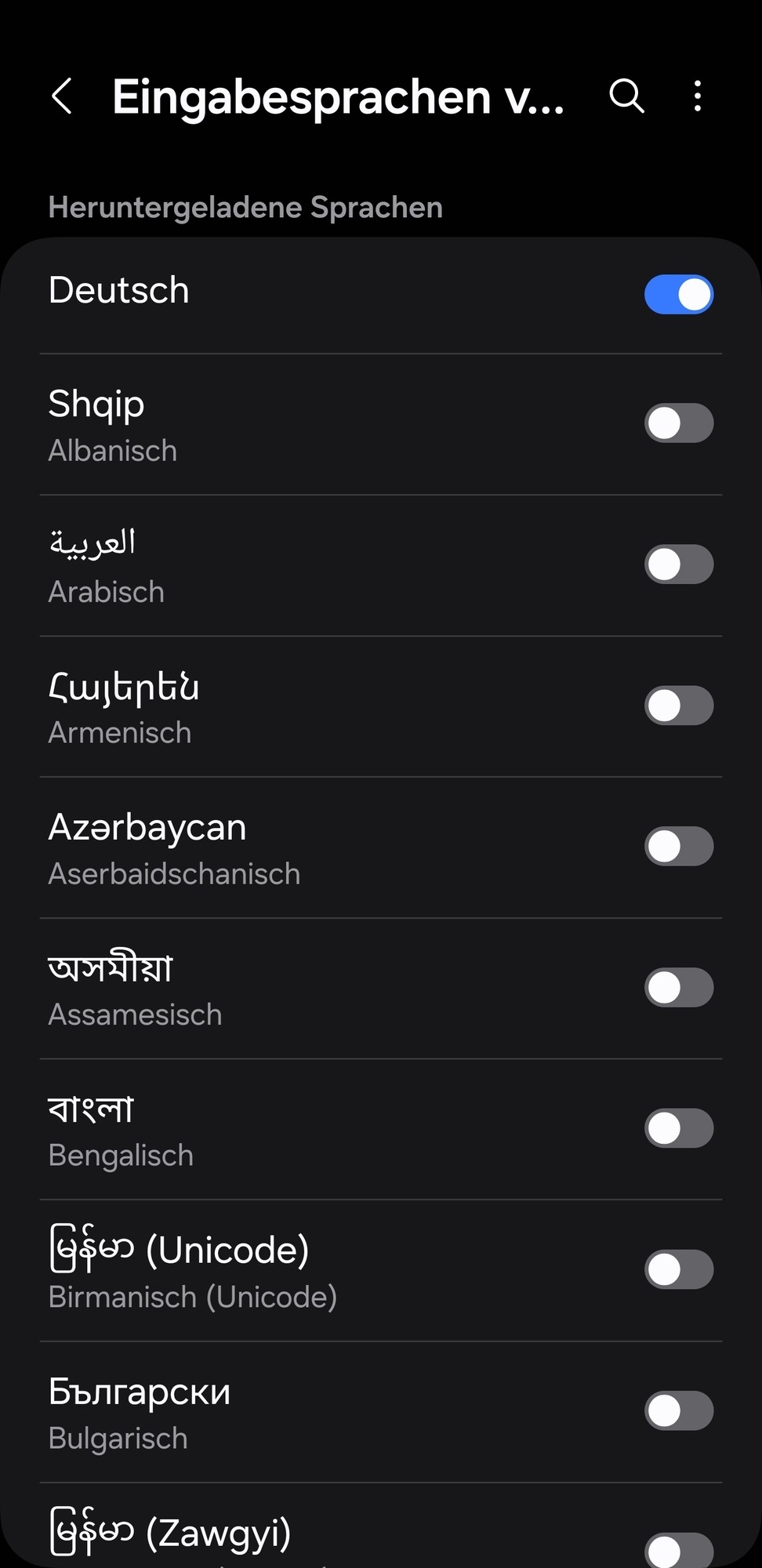Switch on the Arabisch input language
Screen dimensions: 762x1568
click(x=679, y=564)
